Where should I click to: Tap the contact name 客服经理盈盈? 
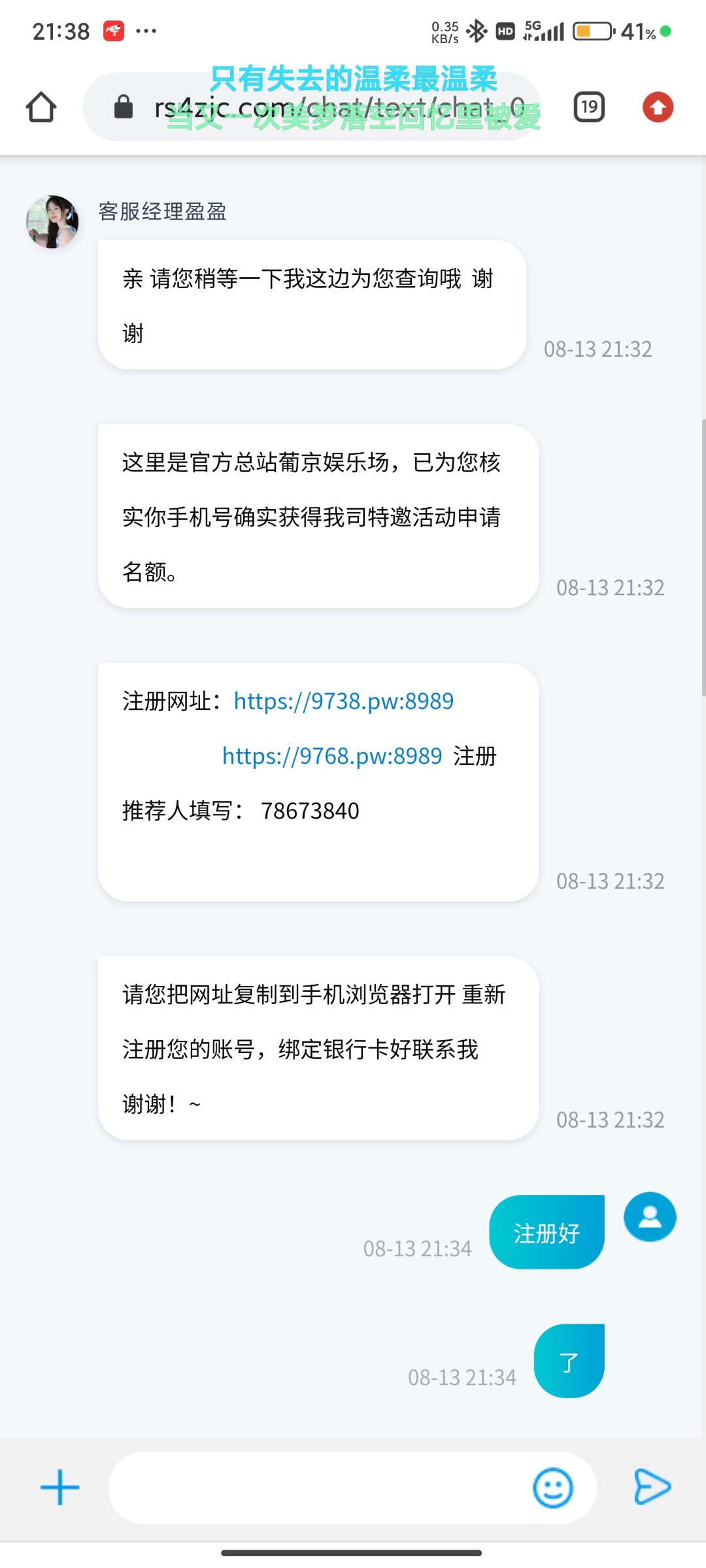161,212
